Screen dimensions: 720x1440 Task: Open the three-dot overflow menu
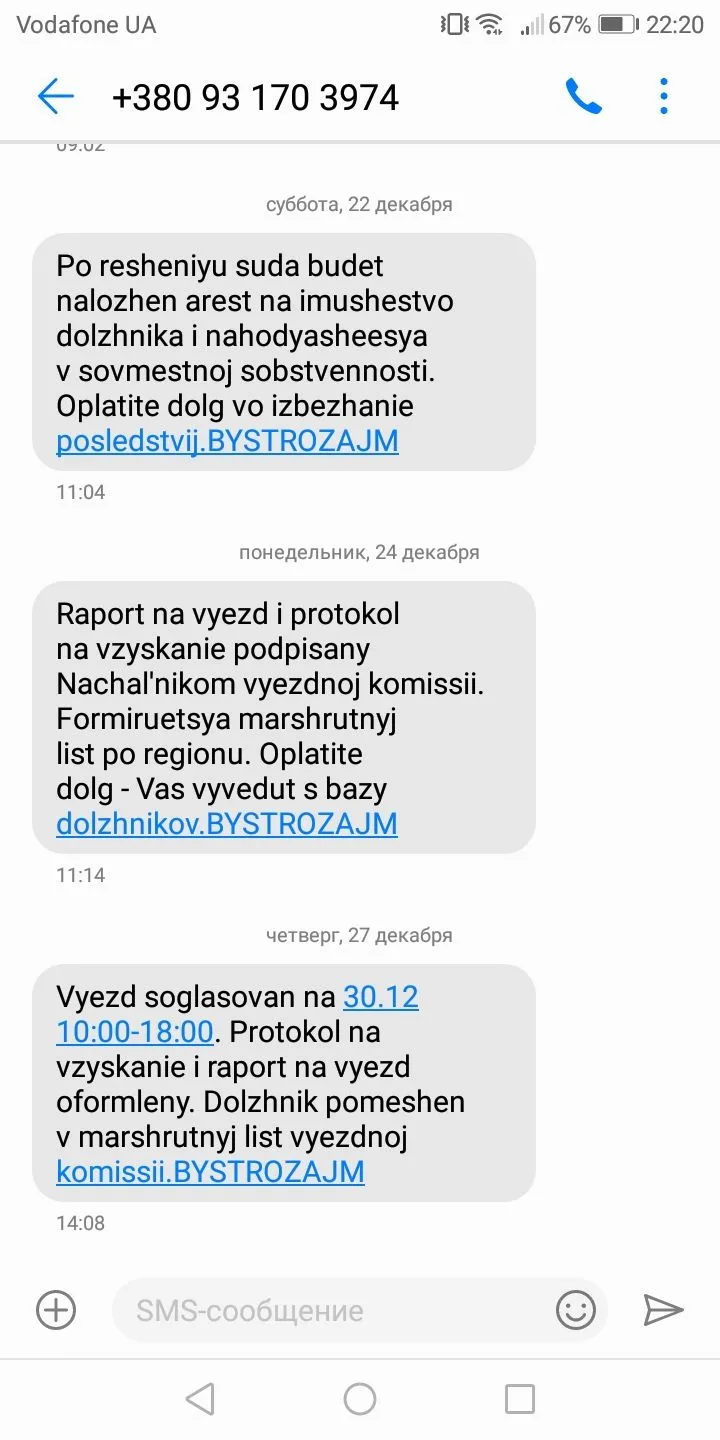[663, 97]
